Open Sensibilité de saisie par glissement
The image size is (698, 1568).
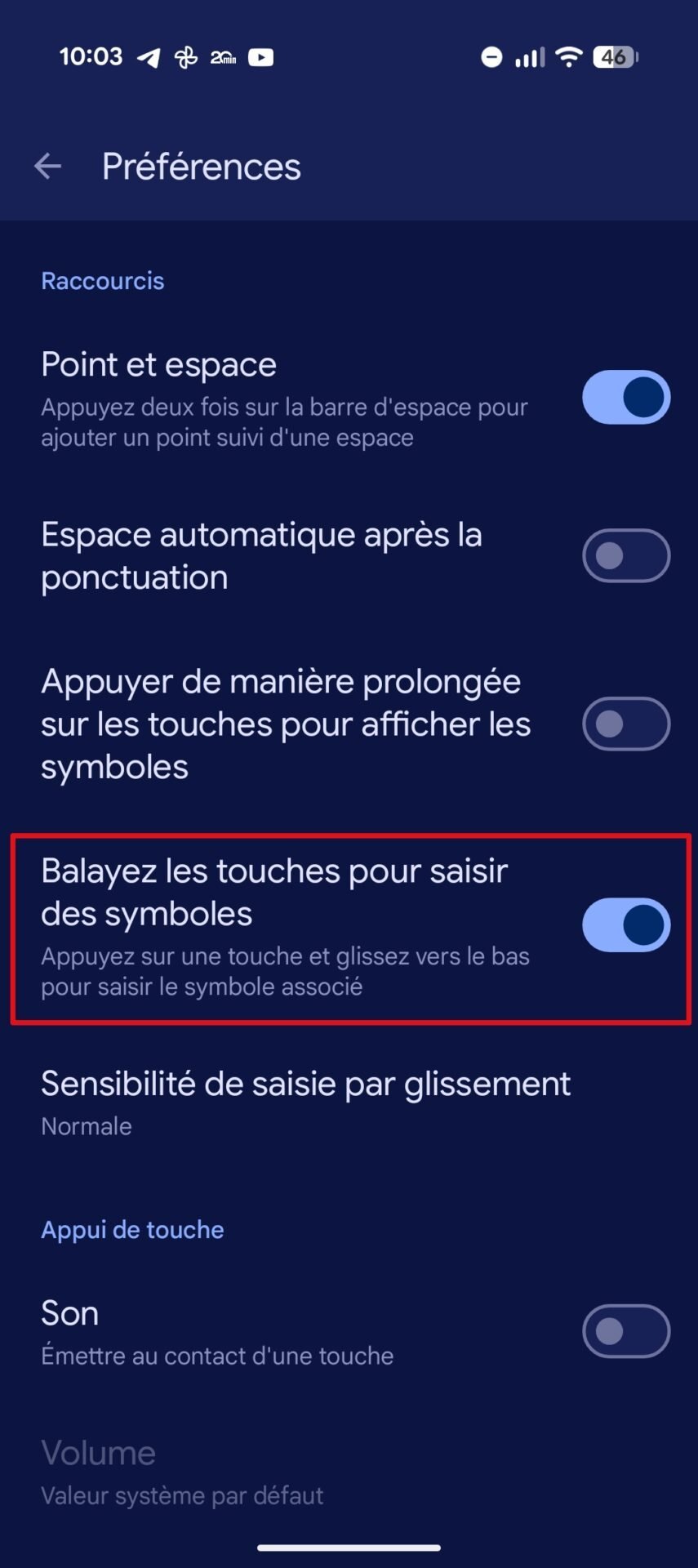coord(306,1102)
